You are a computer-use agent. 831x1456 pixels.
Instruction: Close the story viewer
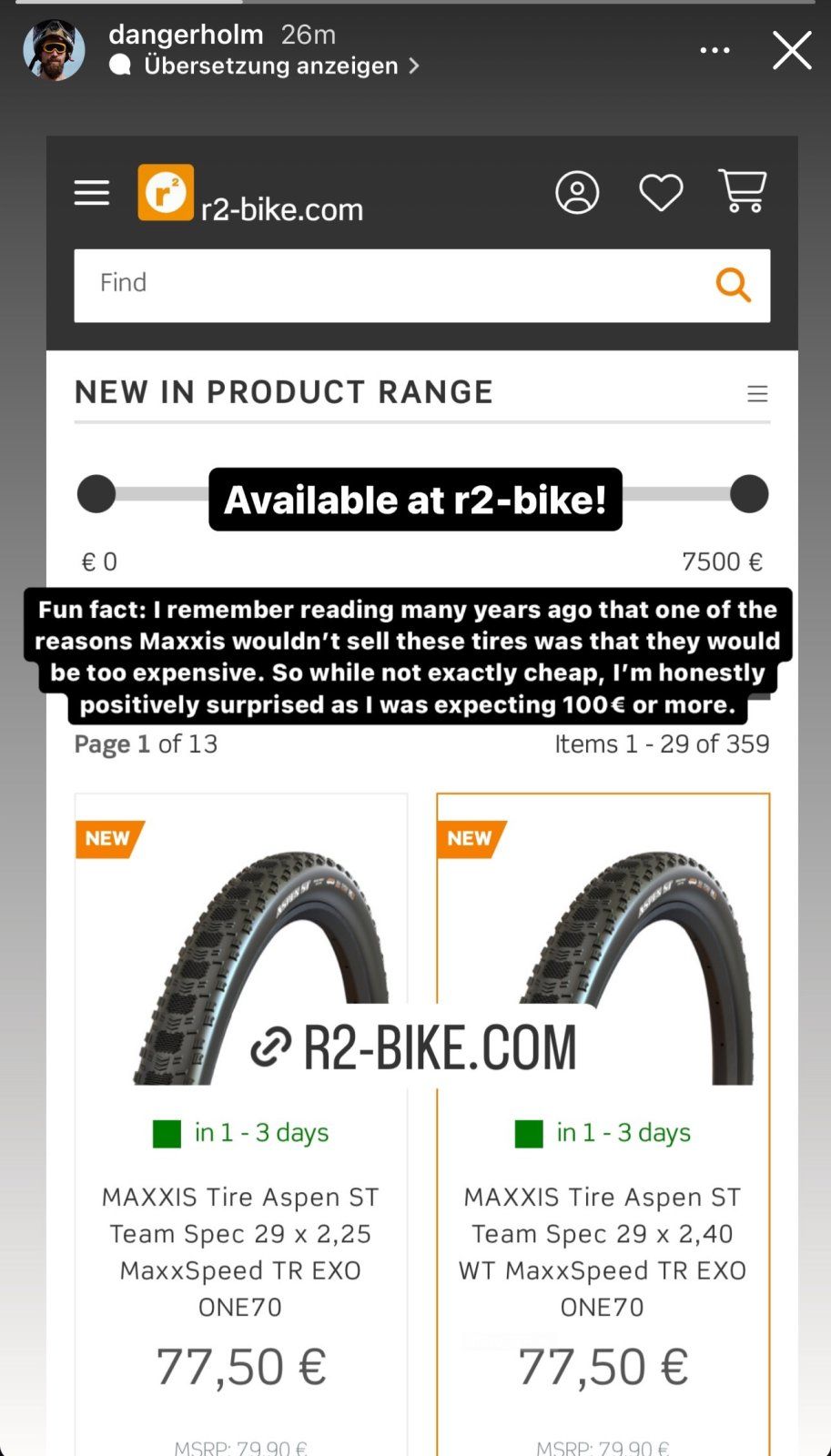pyautogui.click(x=791, y=51)
